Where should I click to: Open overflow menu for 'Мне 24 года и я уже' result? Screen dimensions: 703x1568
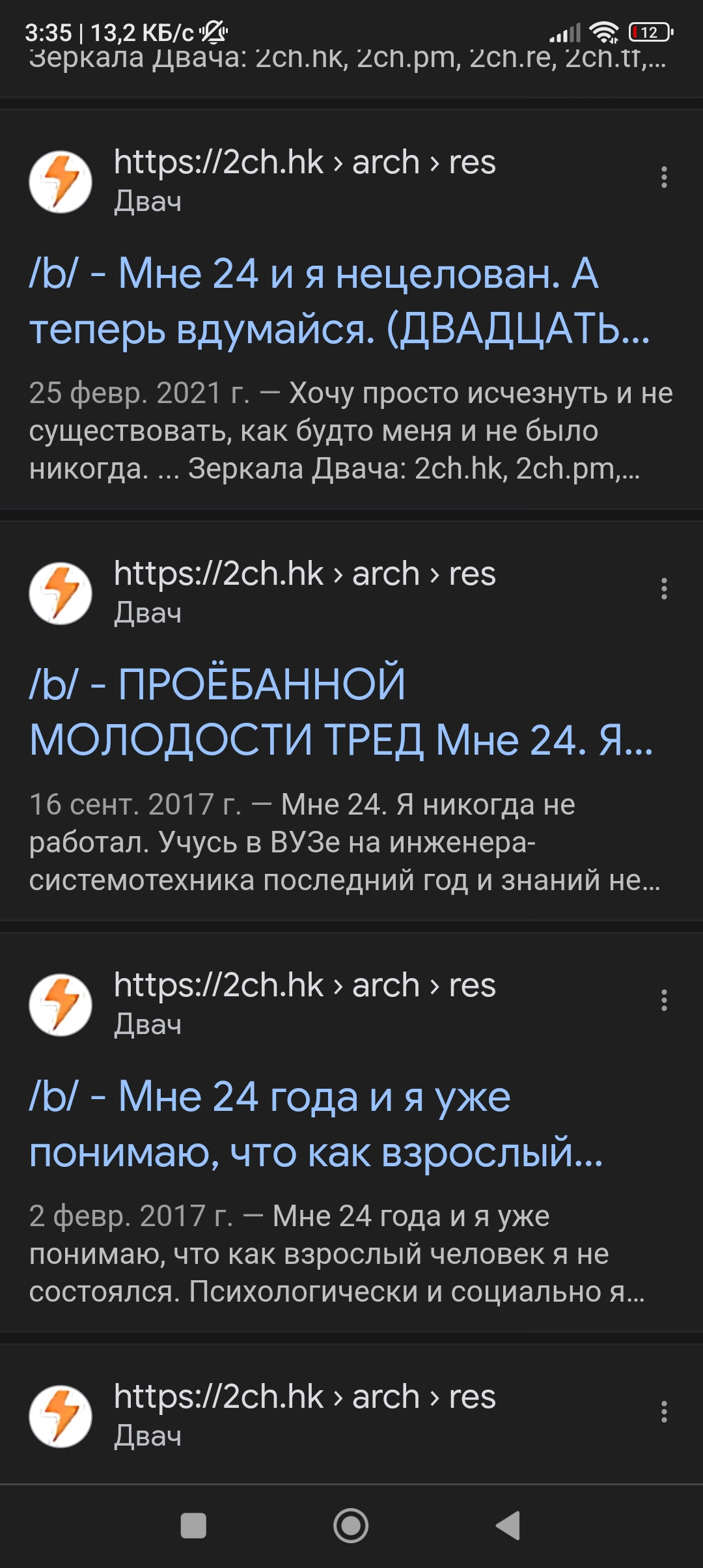click(x=664, y=1000)
